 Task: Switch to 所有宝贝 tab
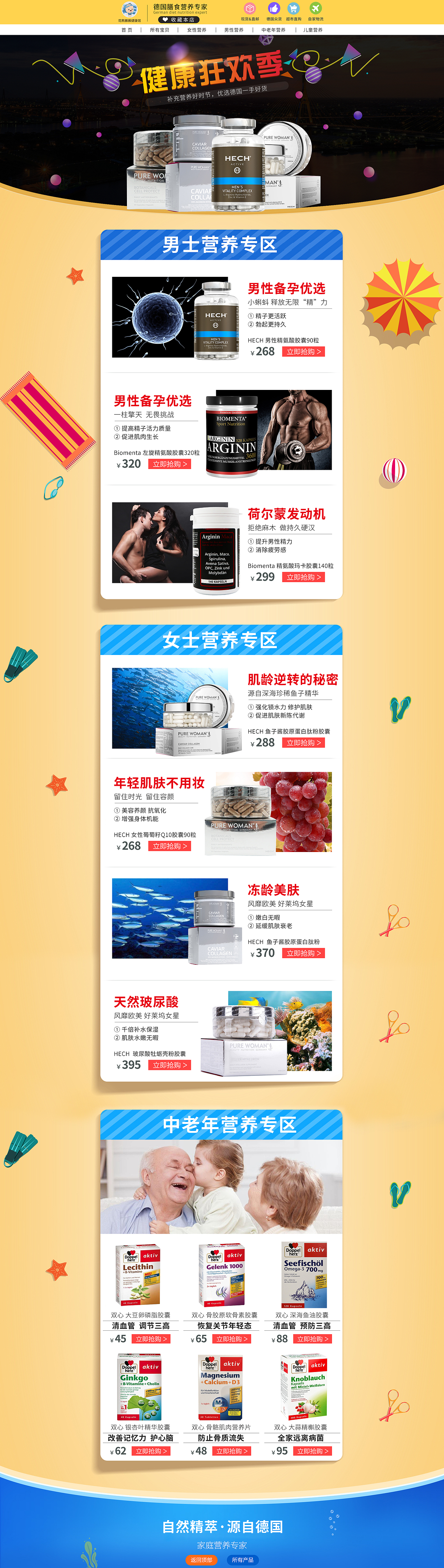(x=160, y=30)
